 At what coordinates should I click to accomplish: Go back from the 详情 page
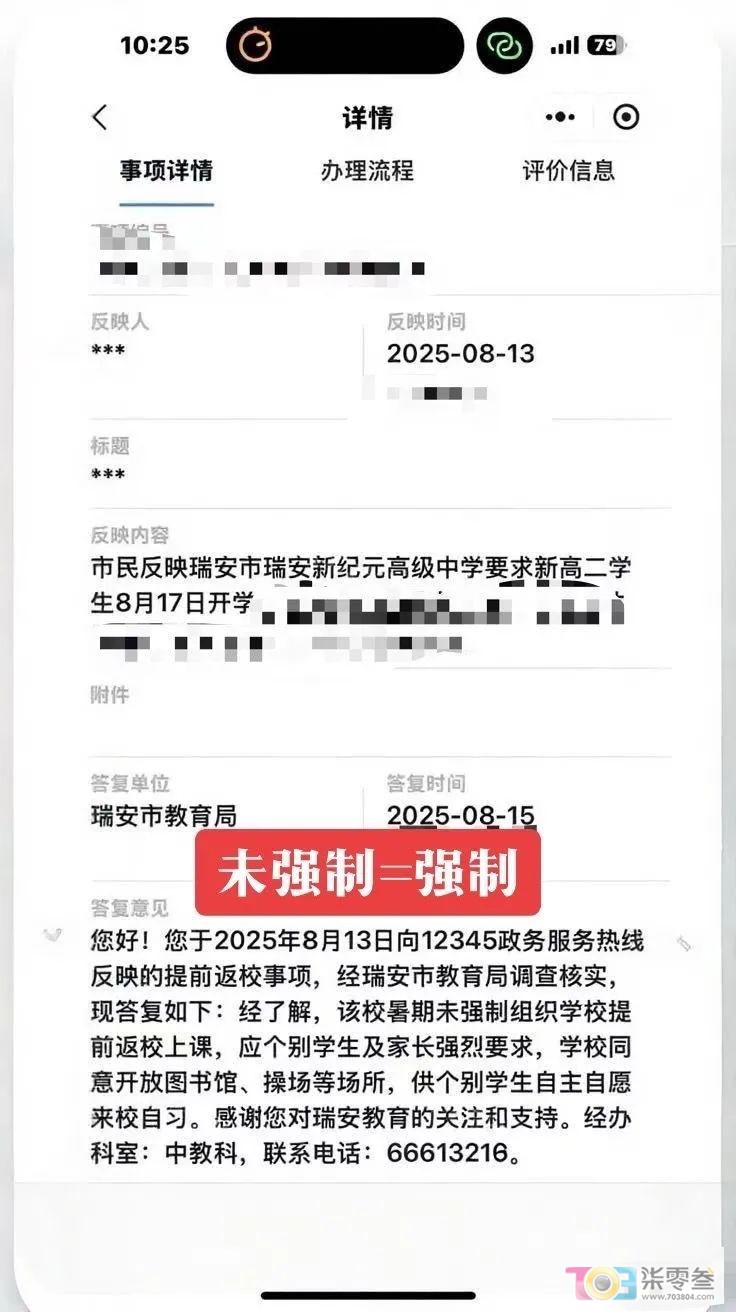(x=100, y=117)
